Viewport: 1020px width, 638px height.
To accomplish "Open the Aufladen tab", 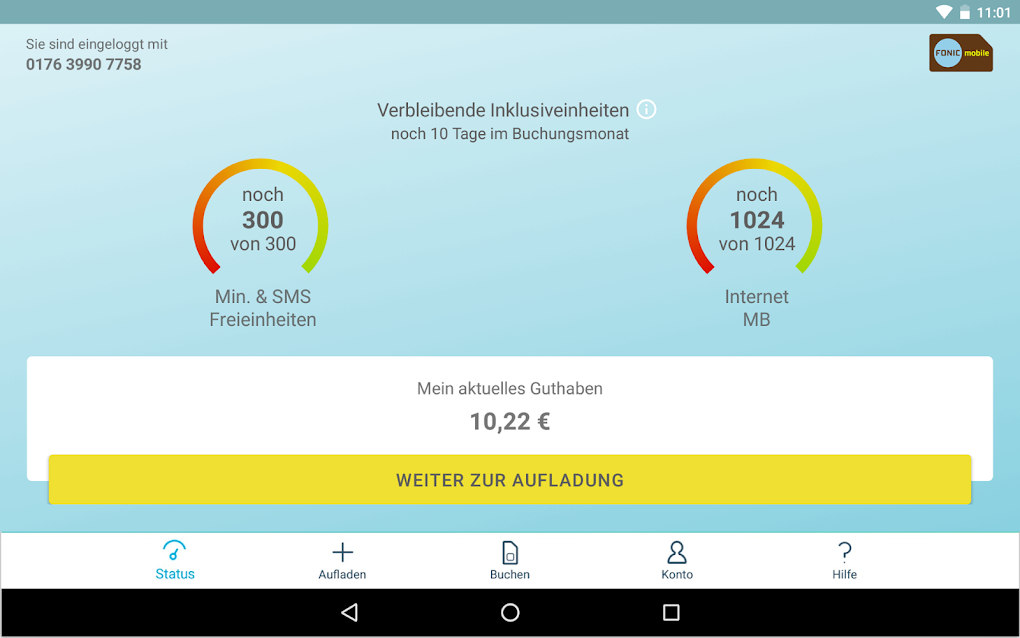I will (342, 561).
